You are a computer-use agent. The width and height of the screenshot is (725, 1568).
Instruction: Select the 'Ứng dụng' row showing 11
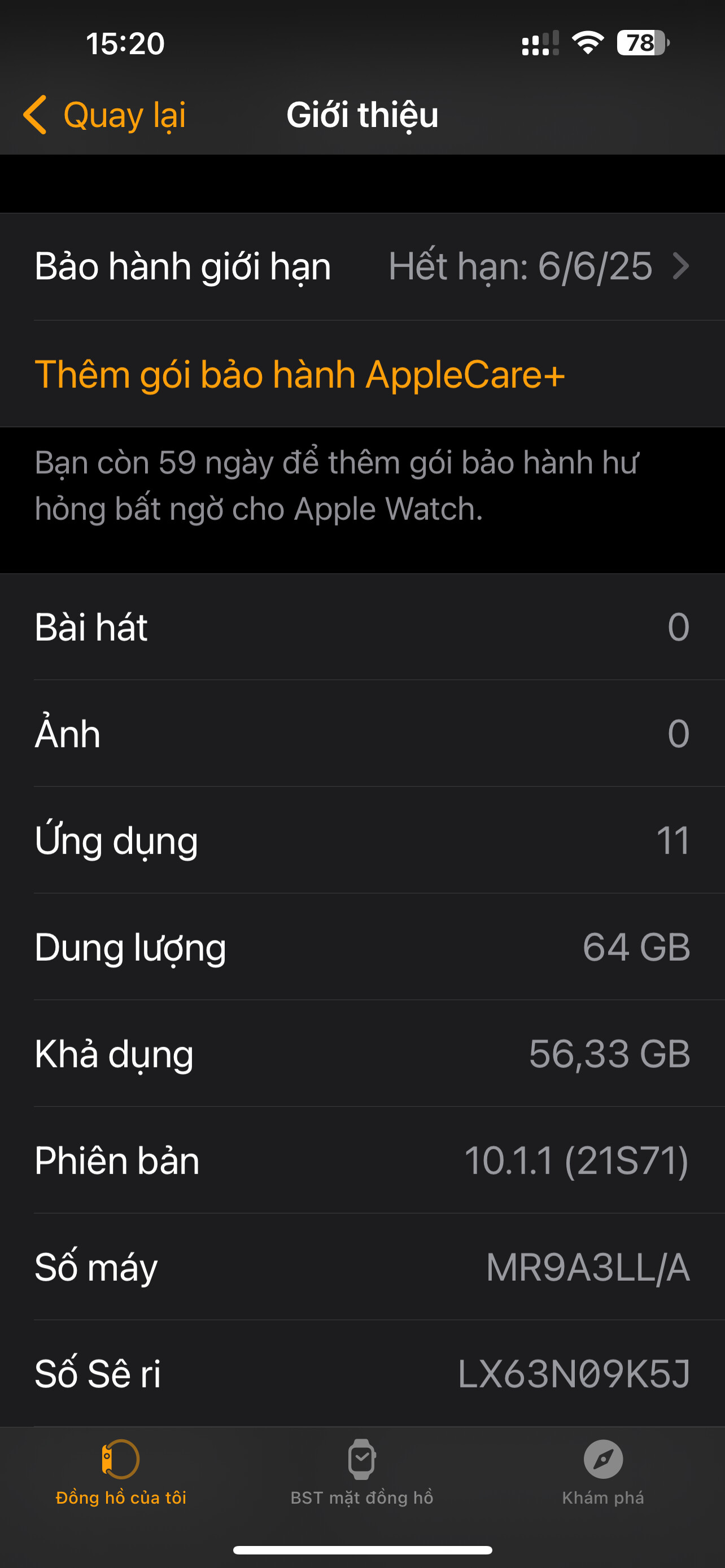click(362, 841)
